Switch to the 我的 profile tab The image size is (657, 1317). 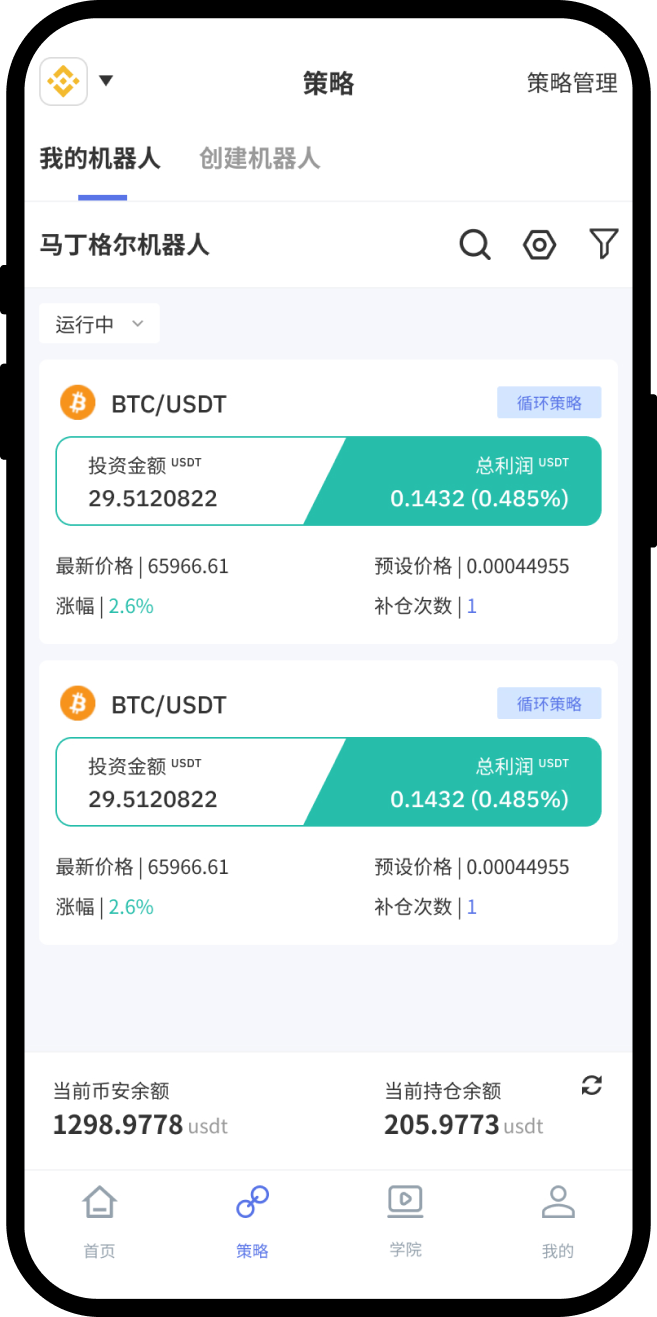(558, 1219)
